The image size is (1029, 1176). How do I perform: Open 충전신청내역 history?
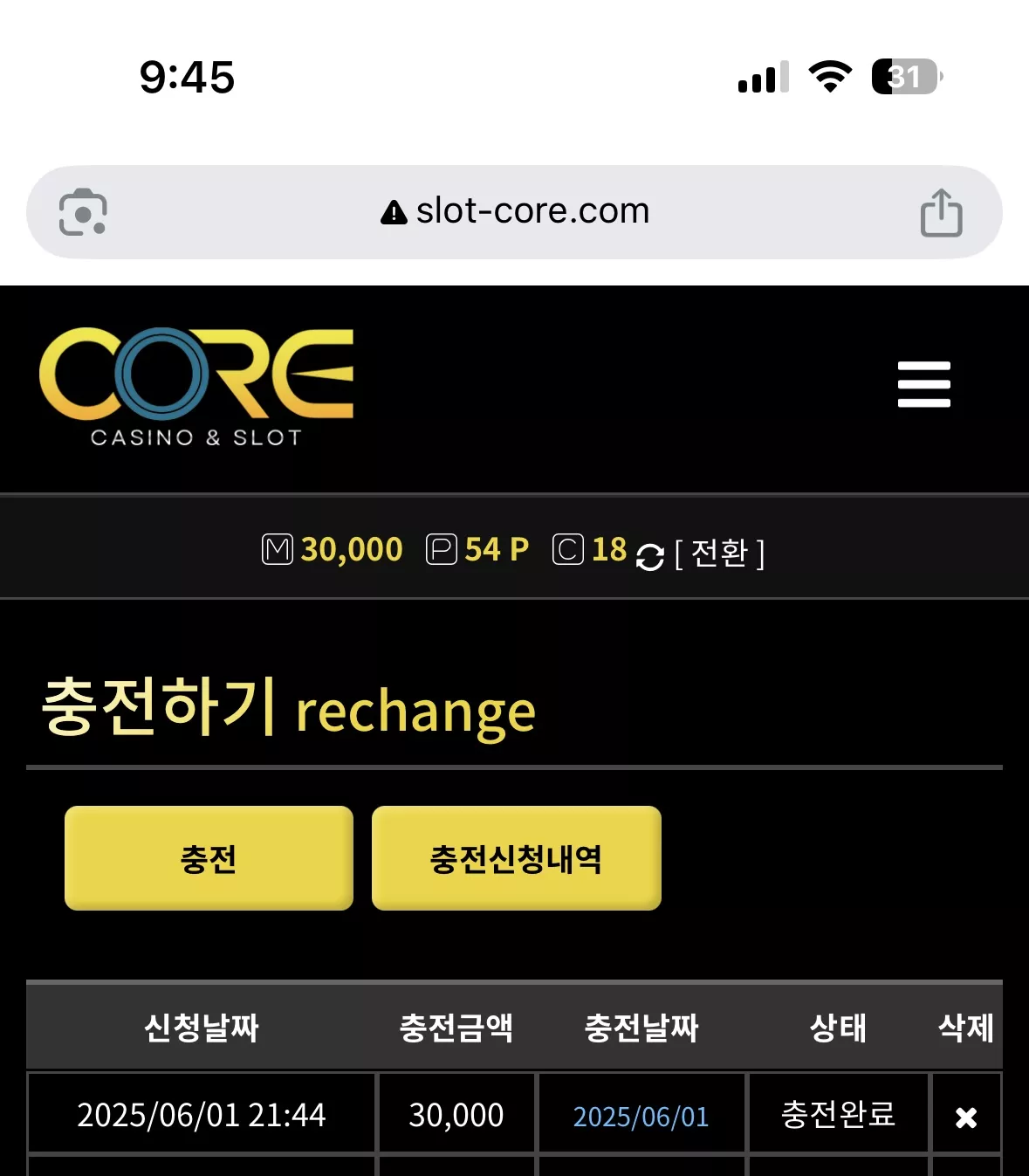tap(516, 858)
